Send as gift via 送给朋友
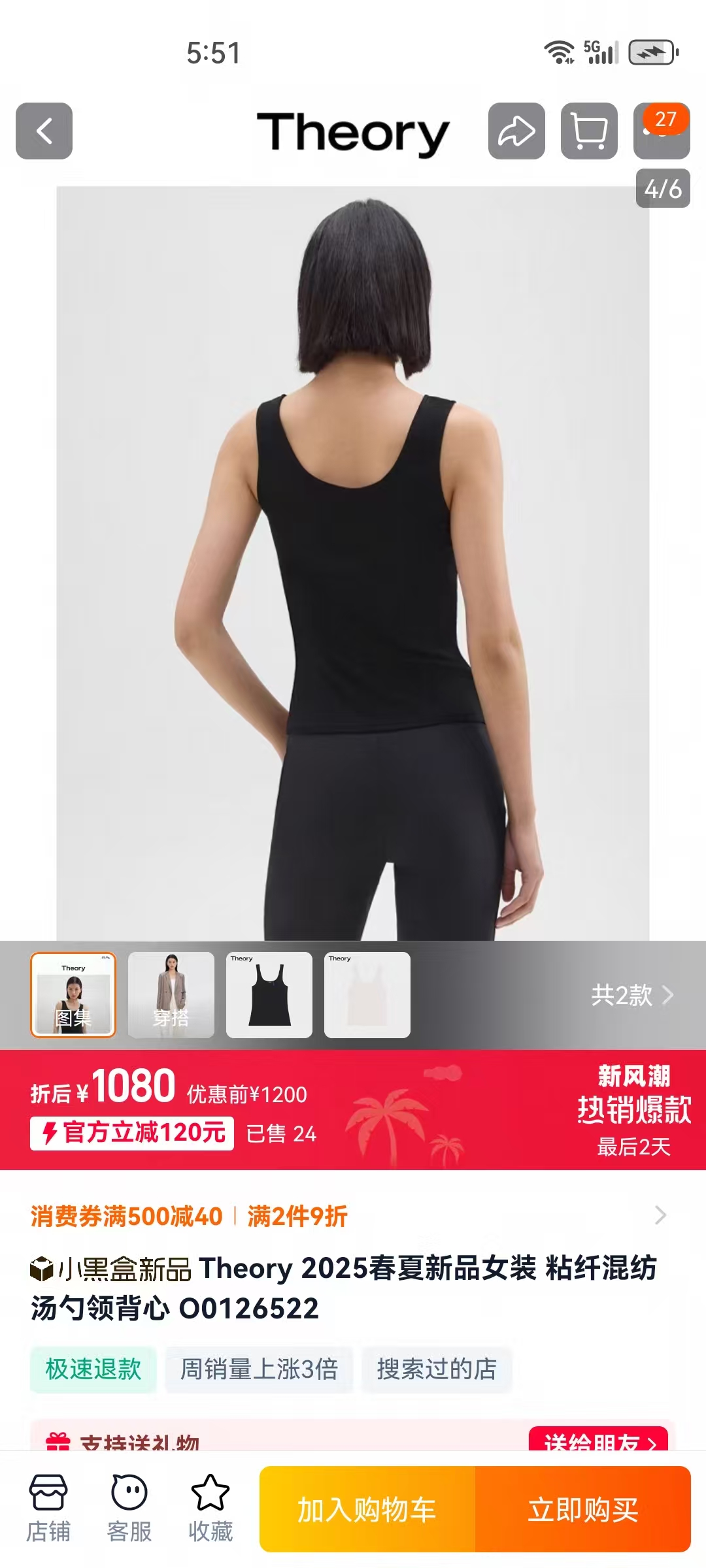The width and height of the screenshot is (706, 1568). click(598, 1440)
